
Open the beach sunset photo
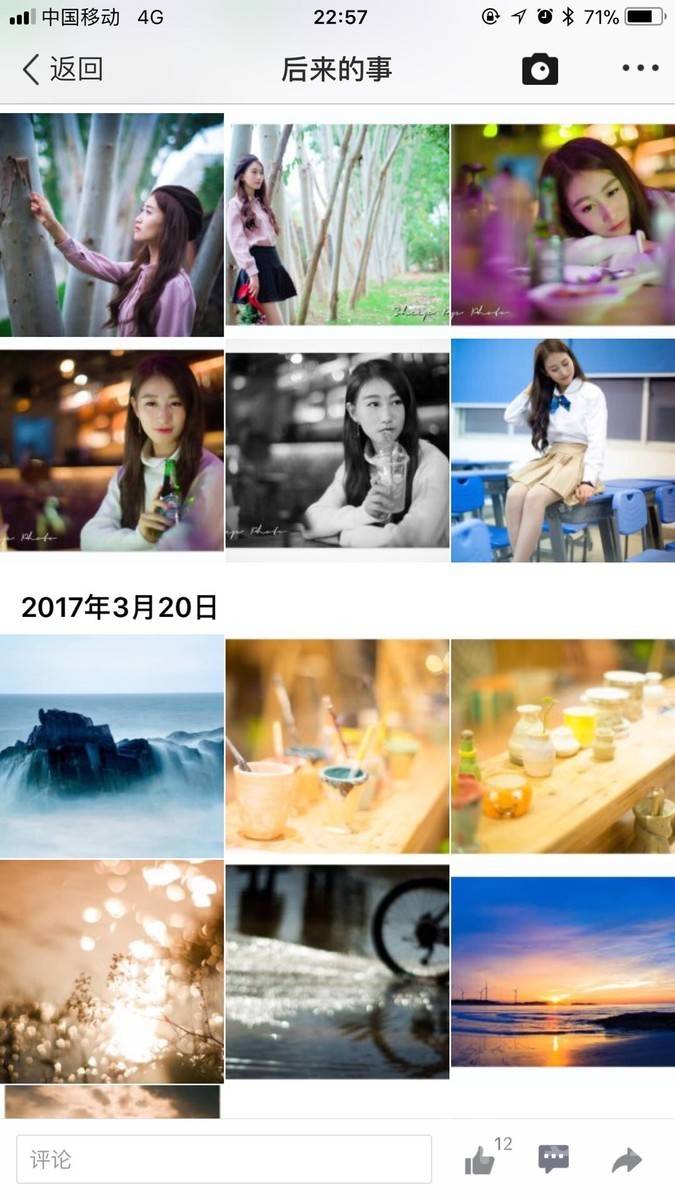[x=563, y=972]
